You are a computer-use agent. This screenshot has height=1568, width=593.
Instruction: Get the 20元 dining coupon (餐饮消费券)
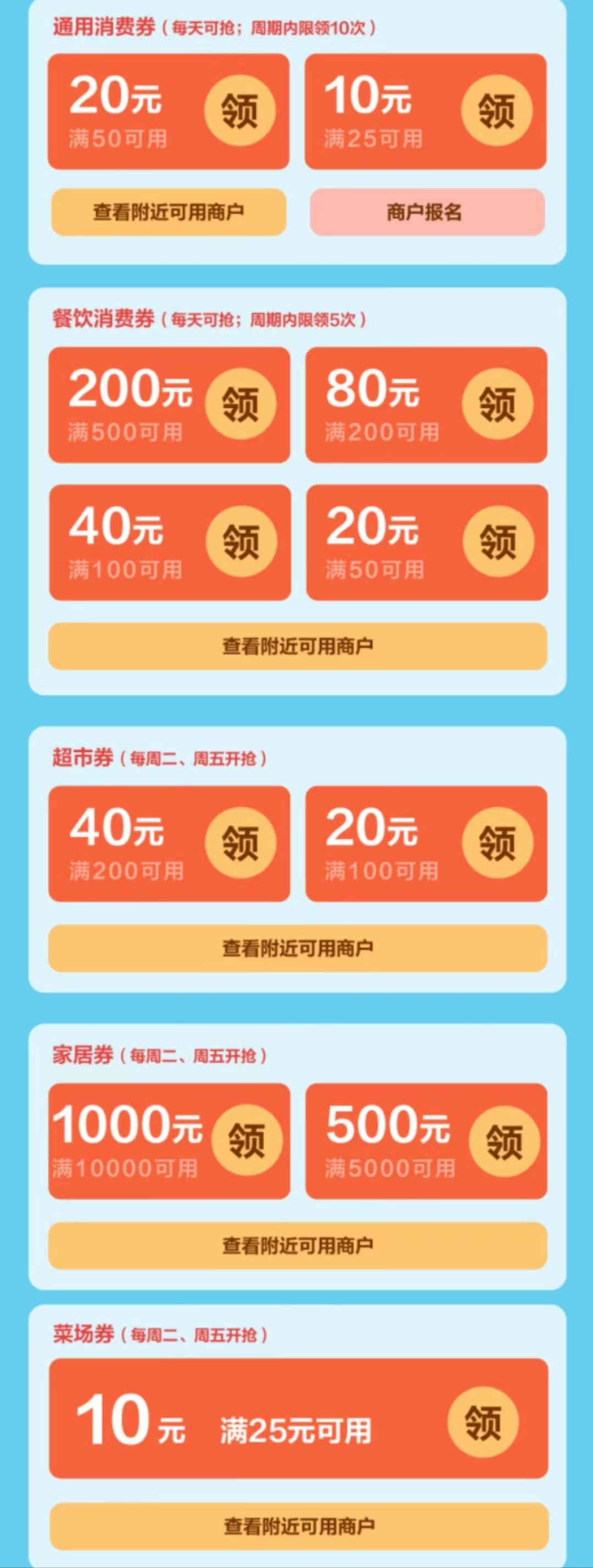pos(498,542)
